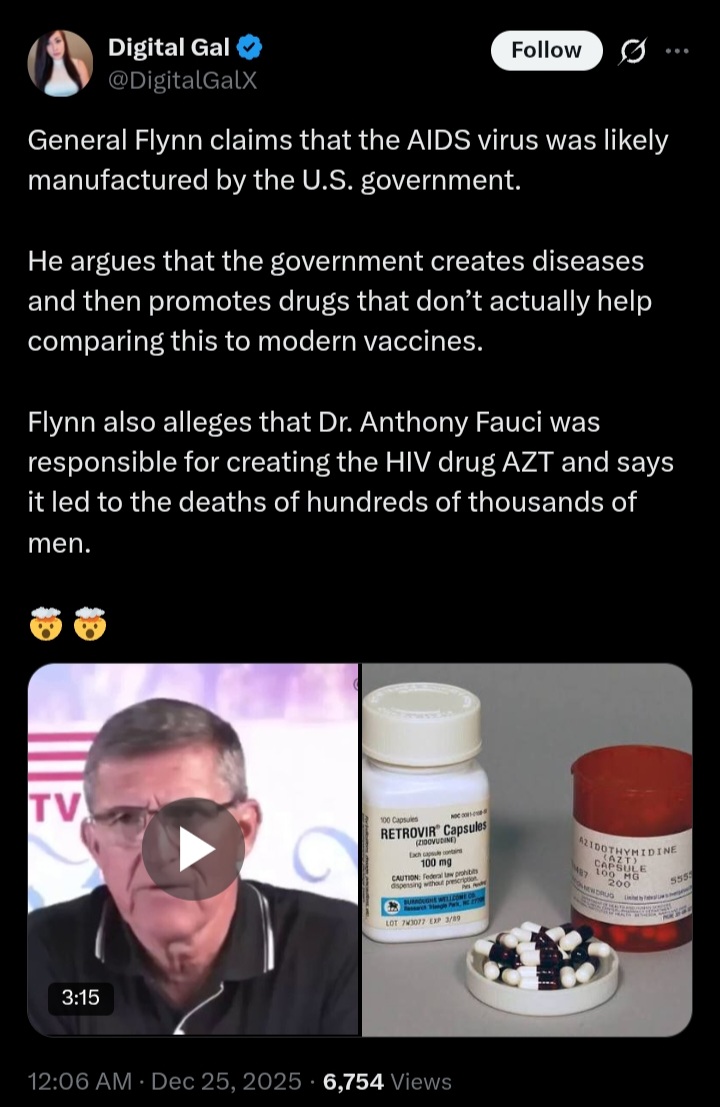Open the Grok icon beside Follow
Image resolution: width=720 pixels, height=1107 pixels.
point(632,51)
